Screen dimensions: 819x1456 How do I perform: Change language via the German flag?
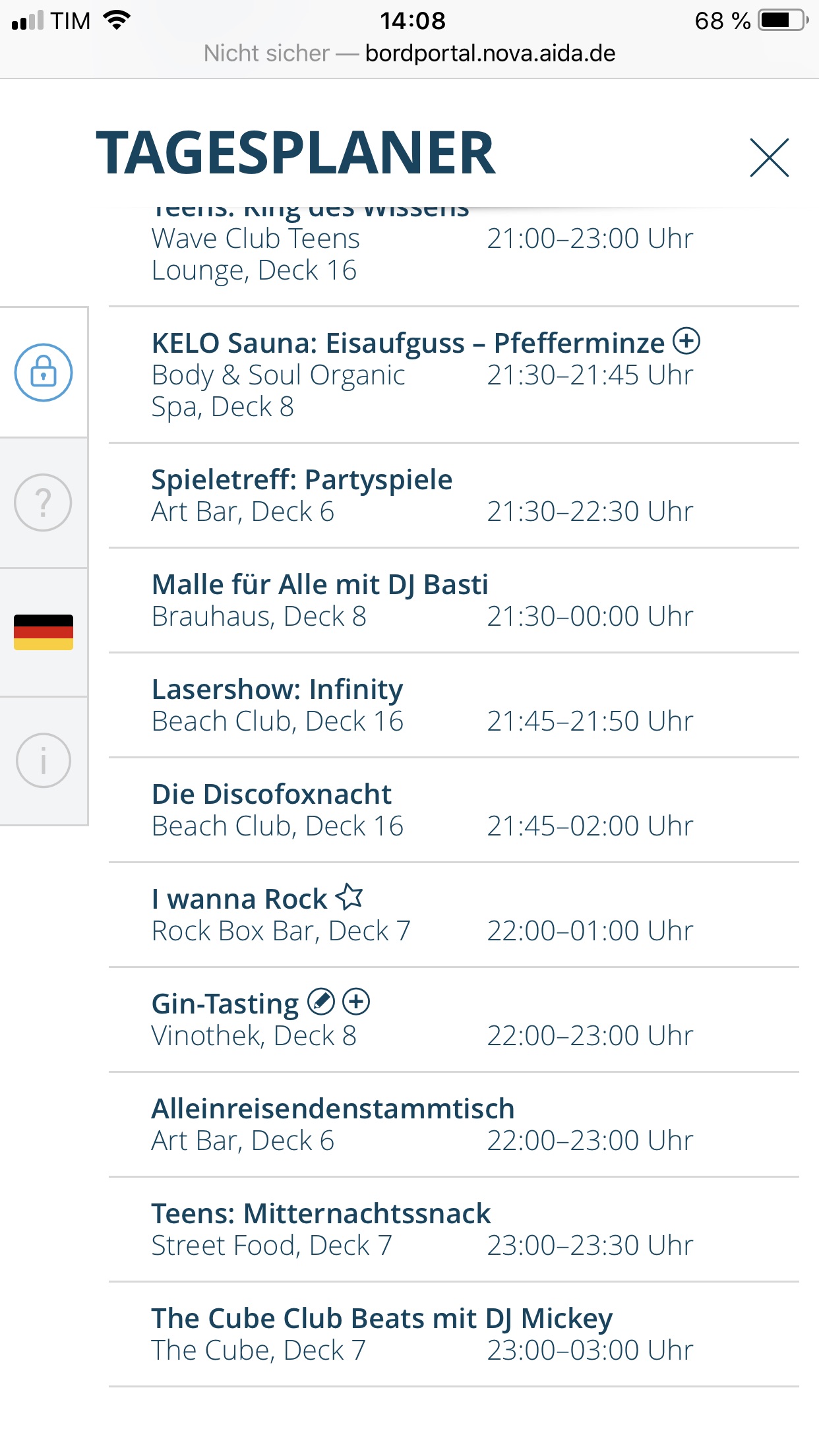44,632
